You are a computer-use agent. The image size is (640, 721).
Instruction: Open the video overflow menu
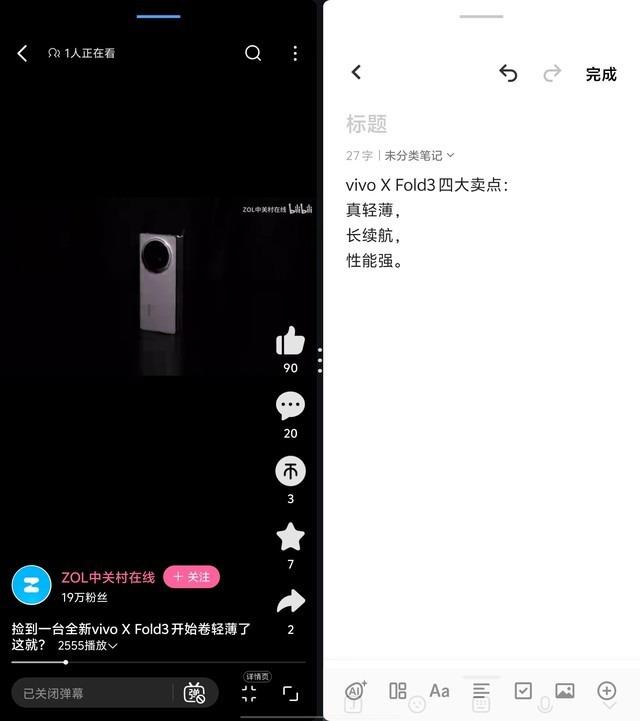[295, 53]
